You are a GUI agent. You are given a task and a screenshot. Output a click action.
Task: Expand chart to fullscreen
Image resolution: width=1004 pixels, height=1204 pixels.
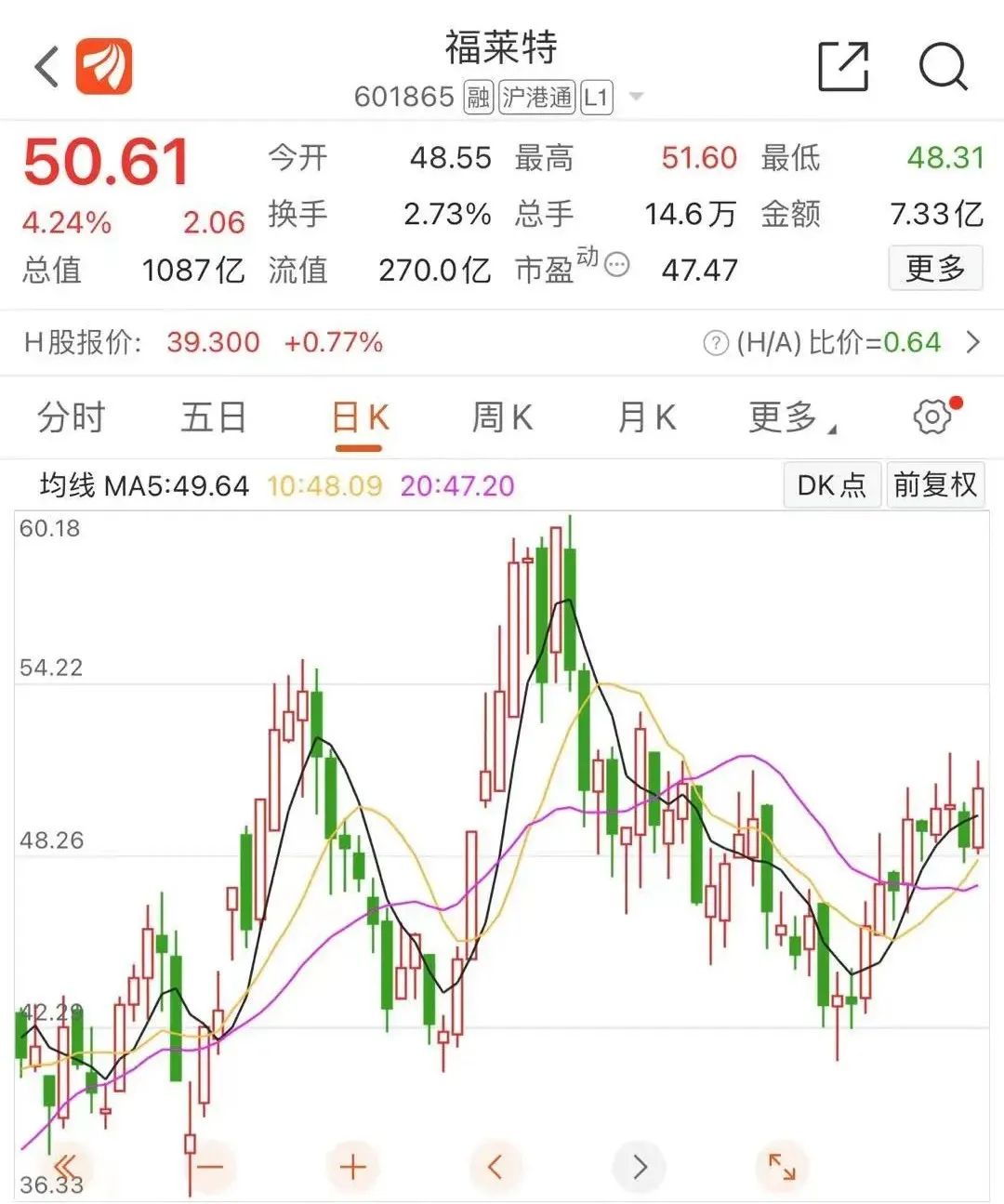(x=782, y=1167)
